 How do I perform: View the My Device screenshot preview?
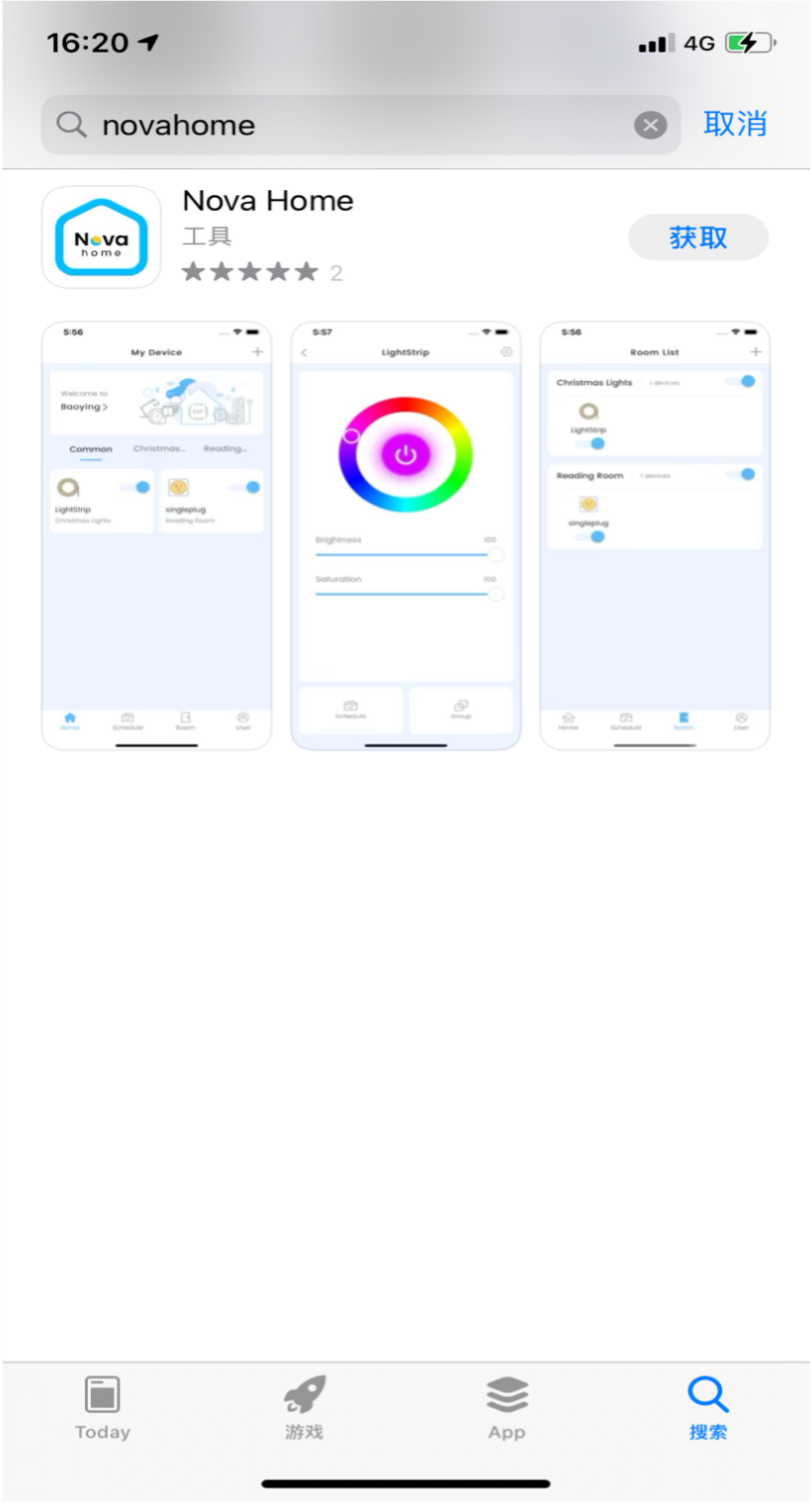(156, 535)
